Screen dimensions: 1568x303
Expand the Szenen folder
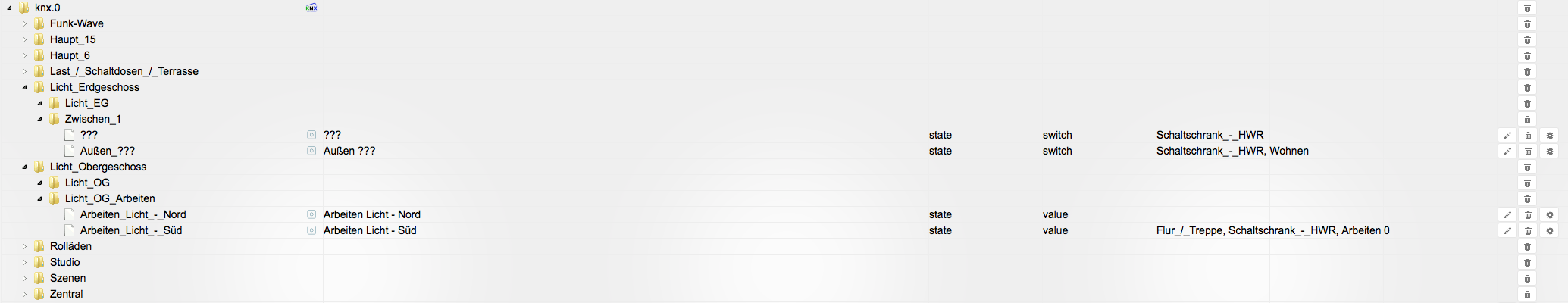pyautogui.click(x=24, y=279)
